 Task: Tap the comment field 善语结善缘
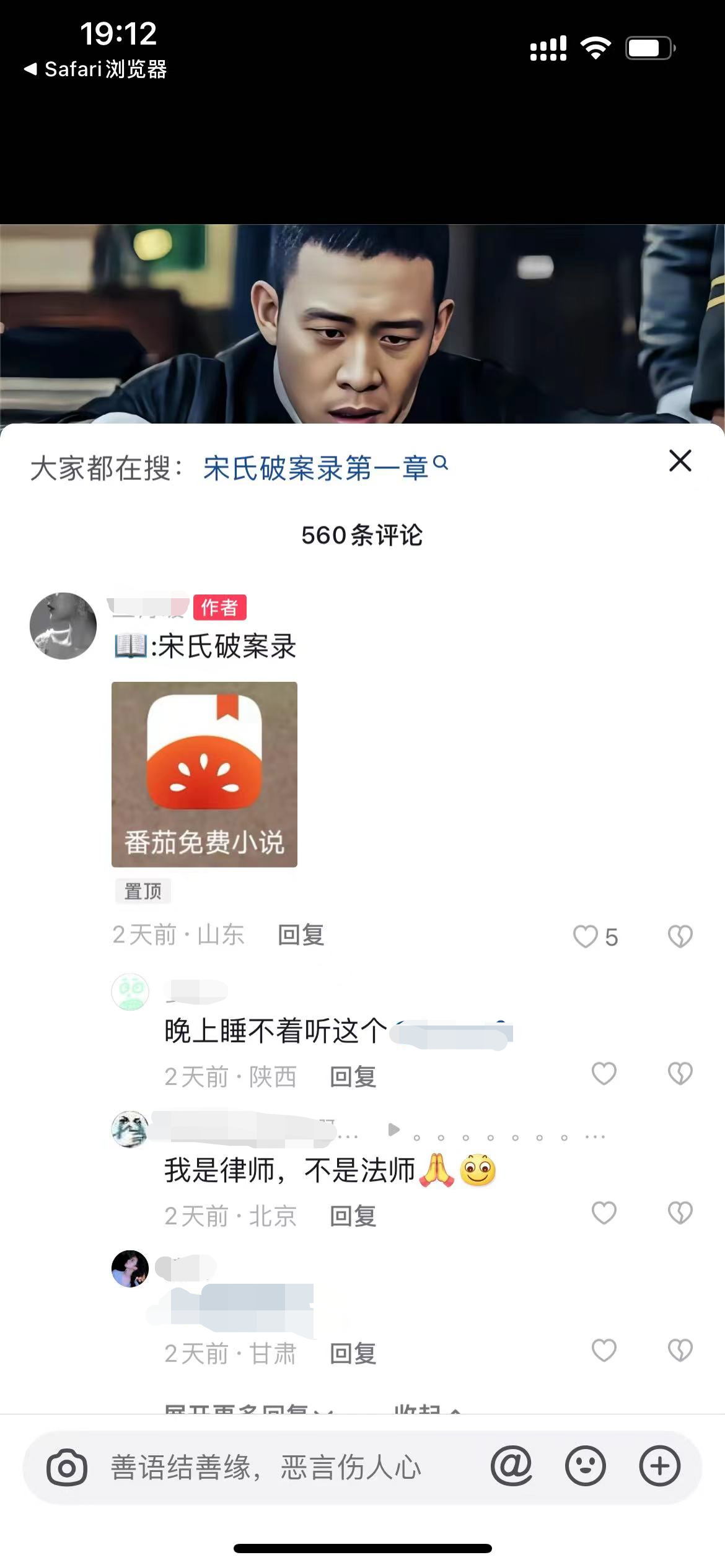(266, 1467)
